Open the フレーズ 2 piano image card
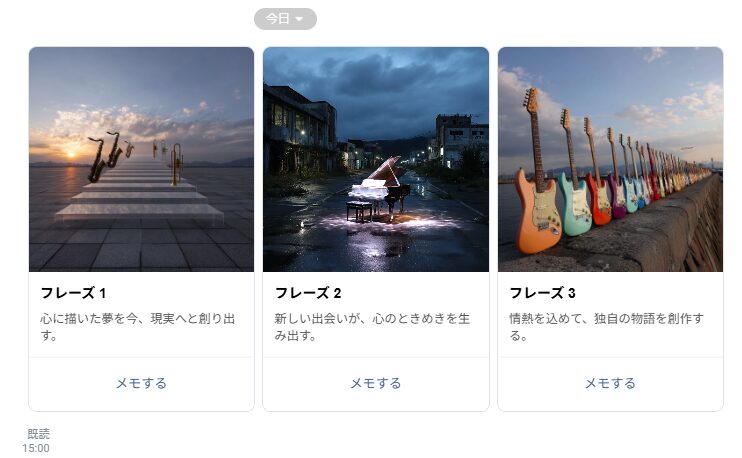 [375, 159]
